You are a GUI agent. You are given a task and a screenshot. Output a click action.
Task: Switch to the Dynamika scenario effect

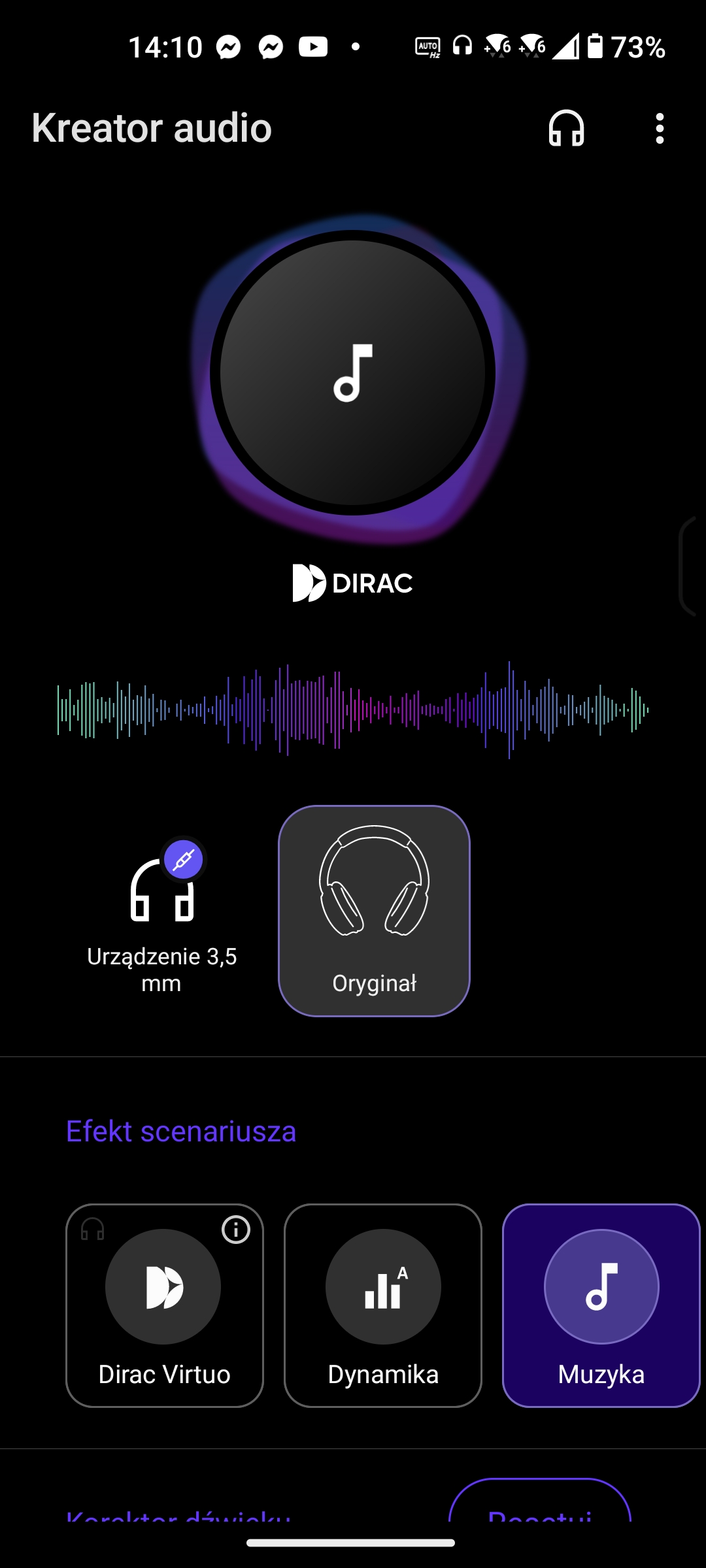383,1305
